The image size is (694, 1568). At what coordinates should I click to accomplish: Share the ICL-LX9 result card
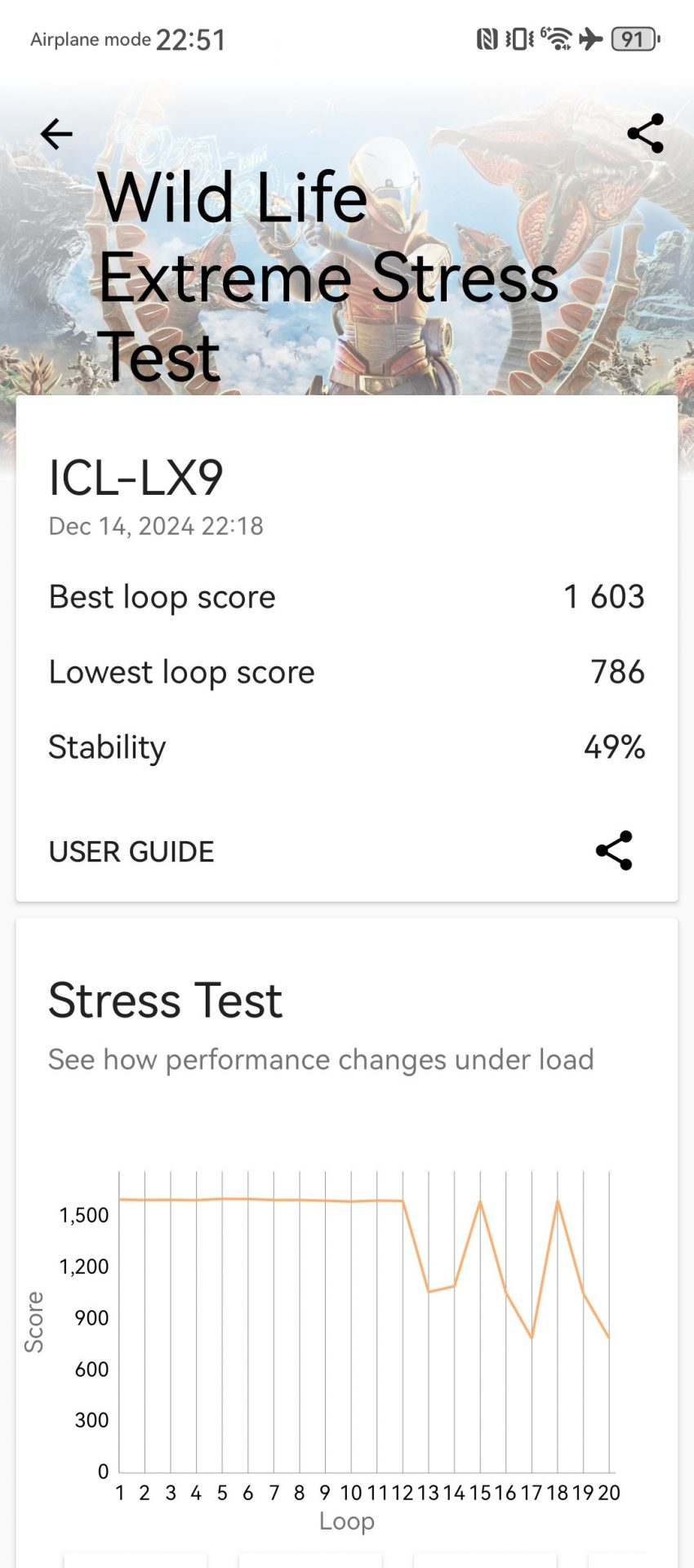point(614,851)
